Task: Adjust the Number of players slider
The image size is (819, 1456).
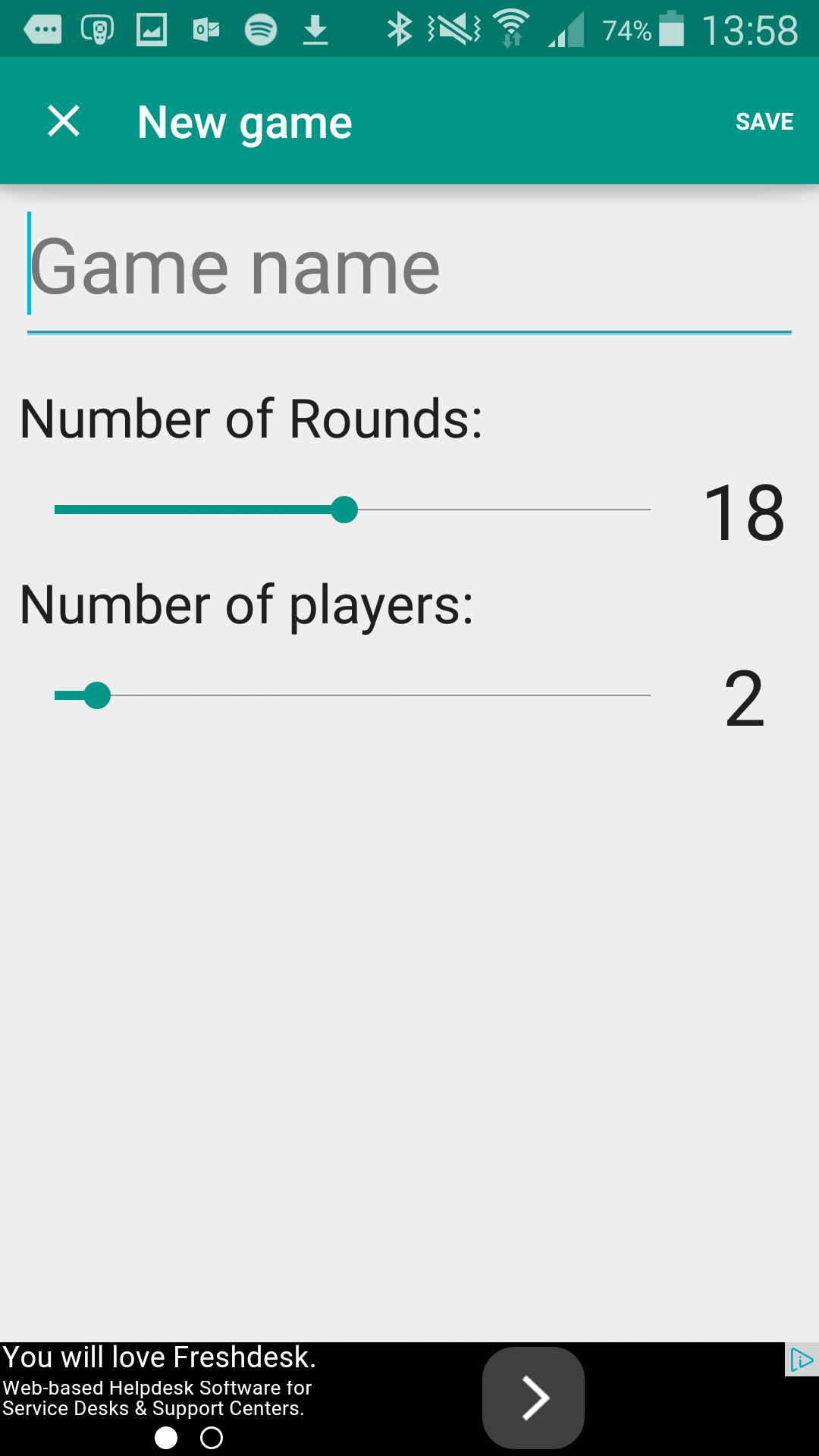Action: [x=97, y=695]
